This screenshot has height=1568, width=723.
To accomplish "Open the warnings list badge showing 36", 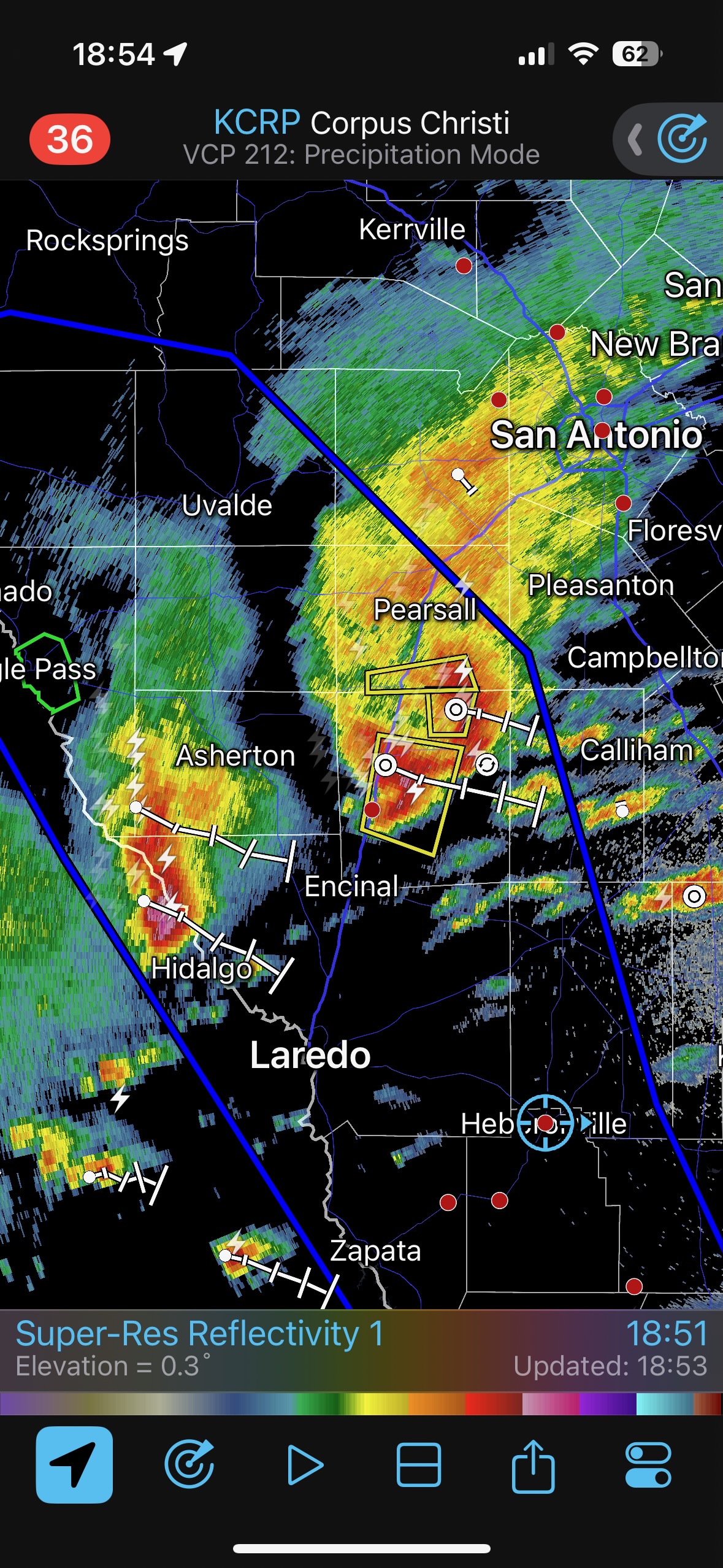I will (x=70, y=139).
